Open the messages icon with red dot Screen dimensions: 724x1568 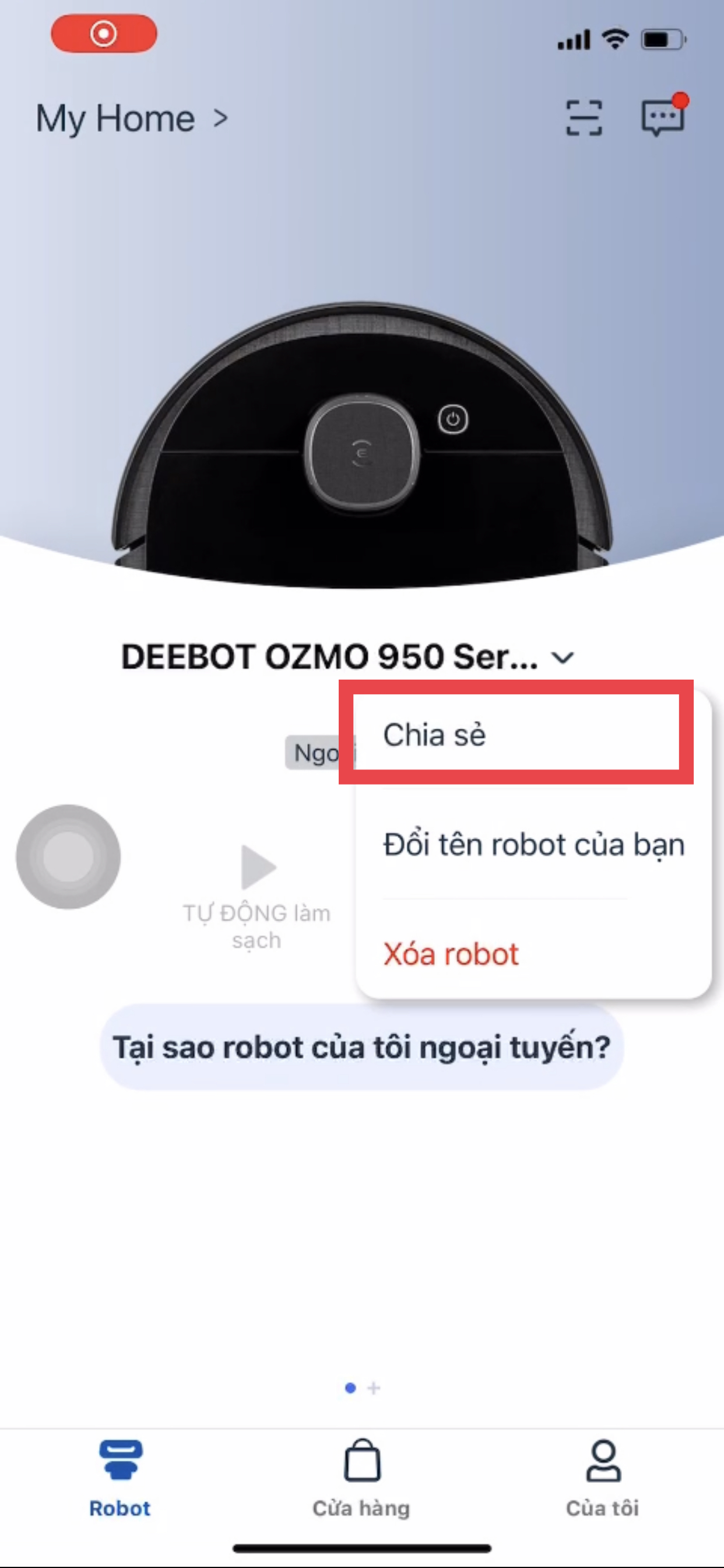click(x=663, y=117)
